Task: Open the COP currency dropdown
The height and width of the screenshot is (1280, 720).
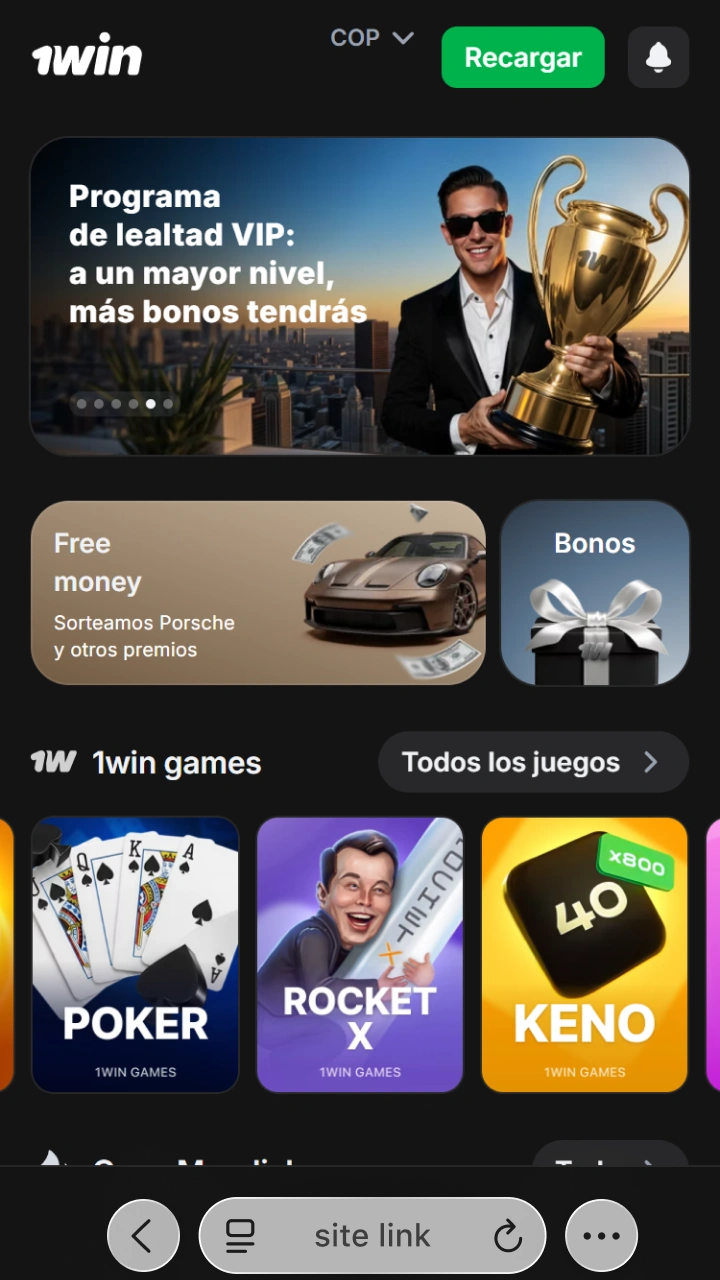Action: [372, 38]
